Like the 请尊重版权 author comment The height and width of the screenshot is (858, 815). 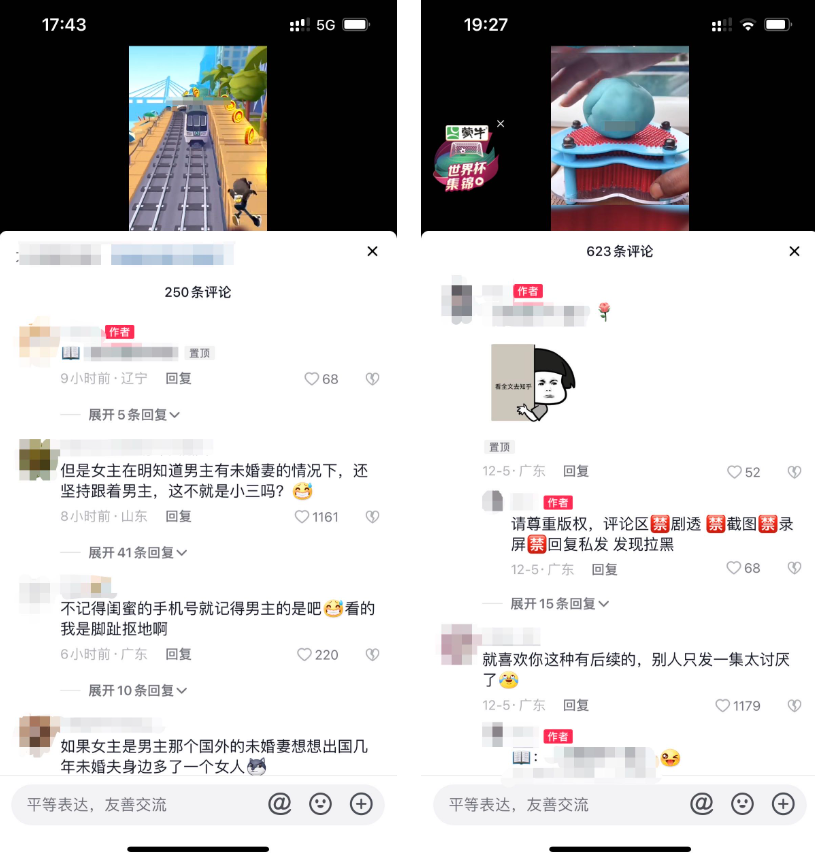pyautogui.click(x=733, y=568)
